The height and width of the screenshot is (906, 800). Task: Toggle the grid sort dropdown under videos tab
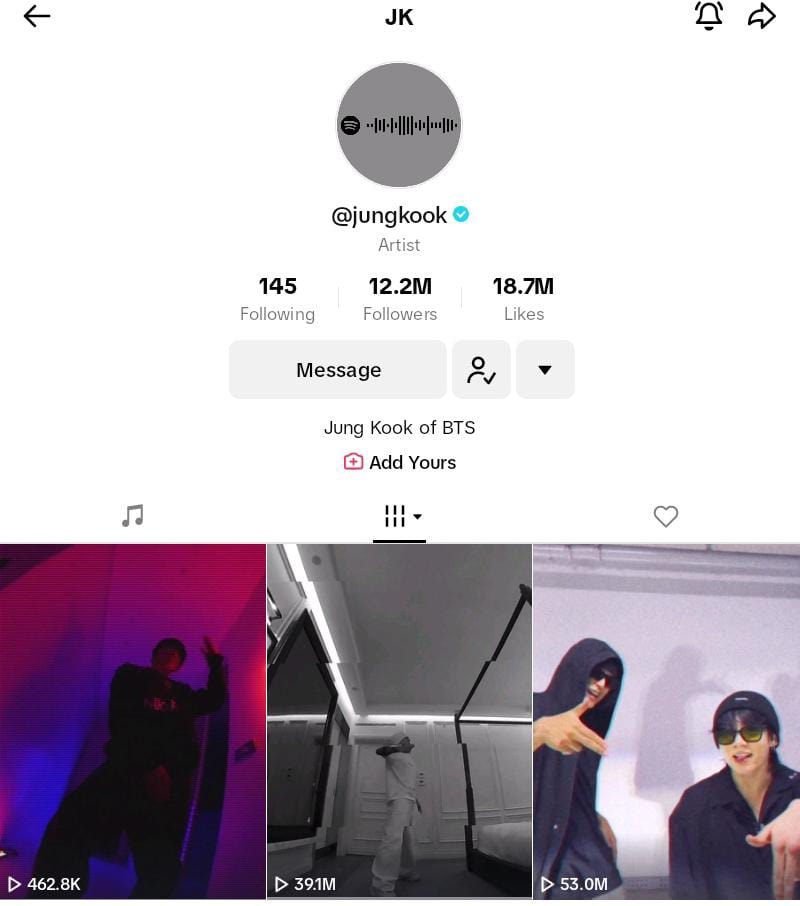click(x=417, y=516)
